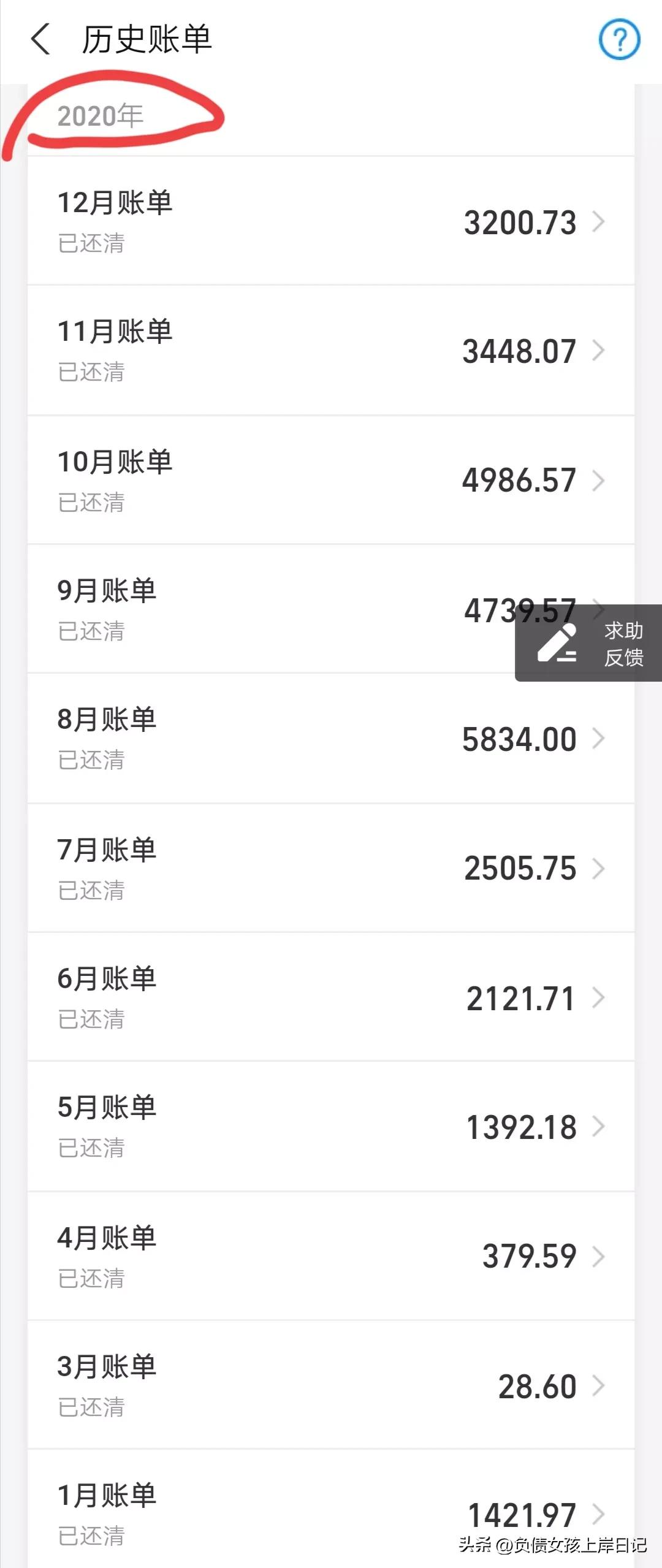Click the arrow next to 4月账单

598,1256
